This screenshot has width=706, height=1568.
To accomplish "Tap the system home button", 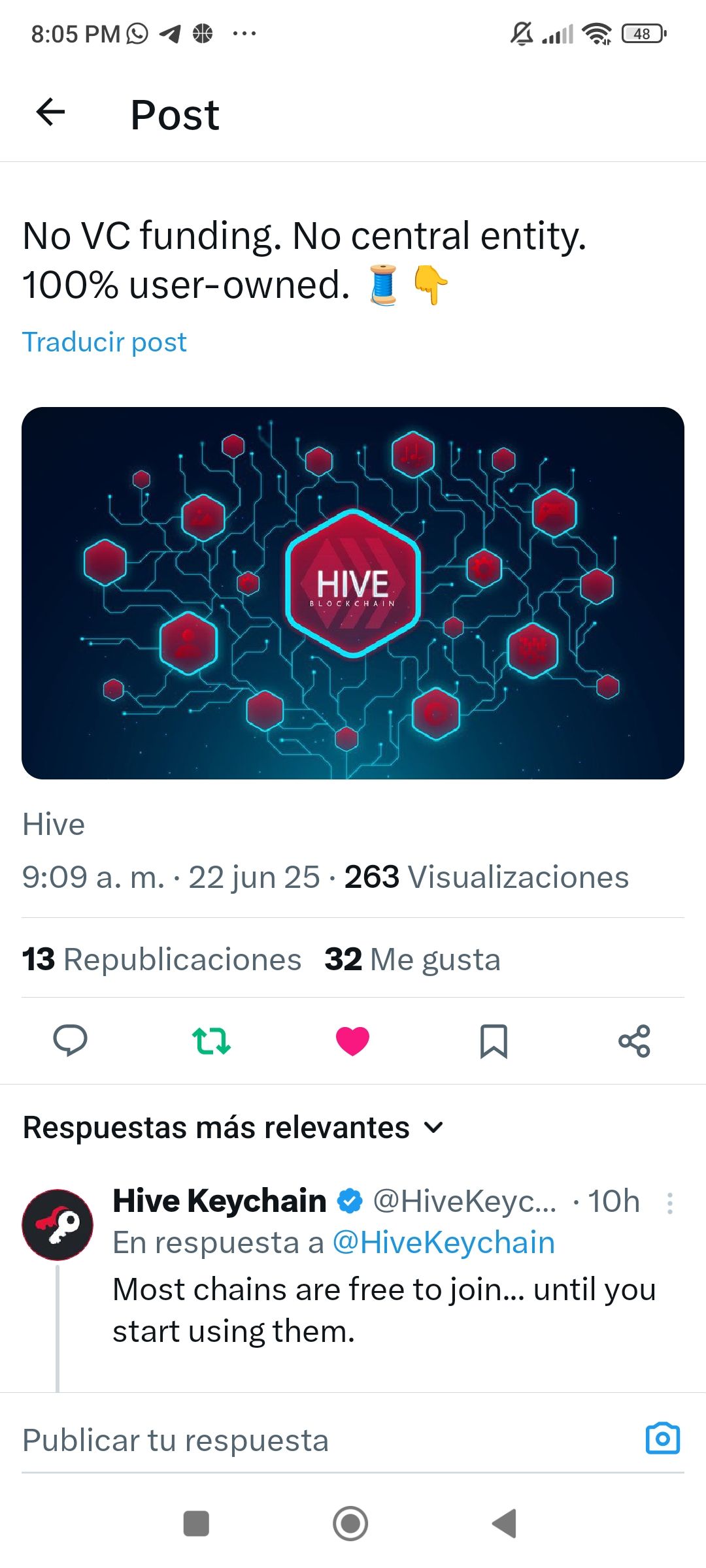I will click(x=350, y=1524).
